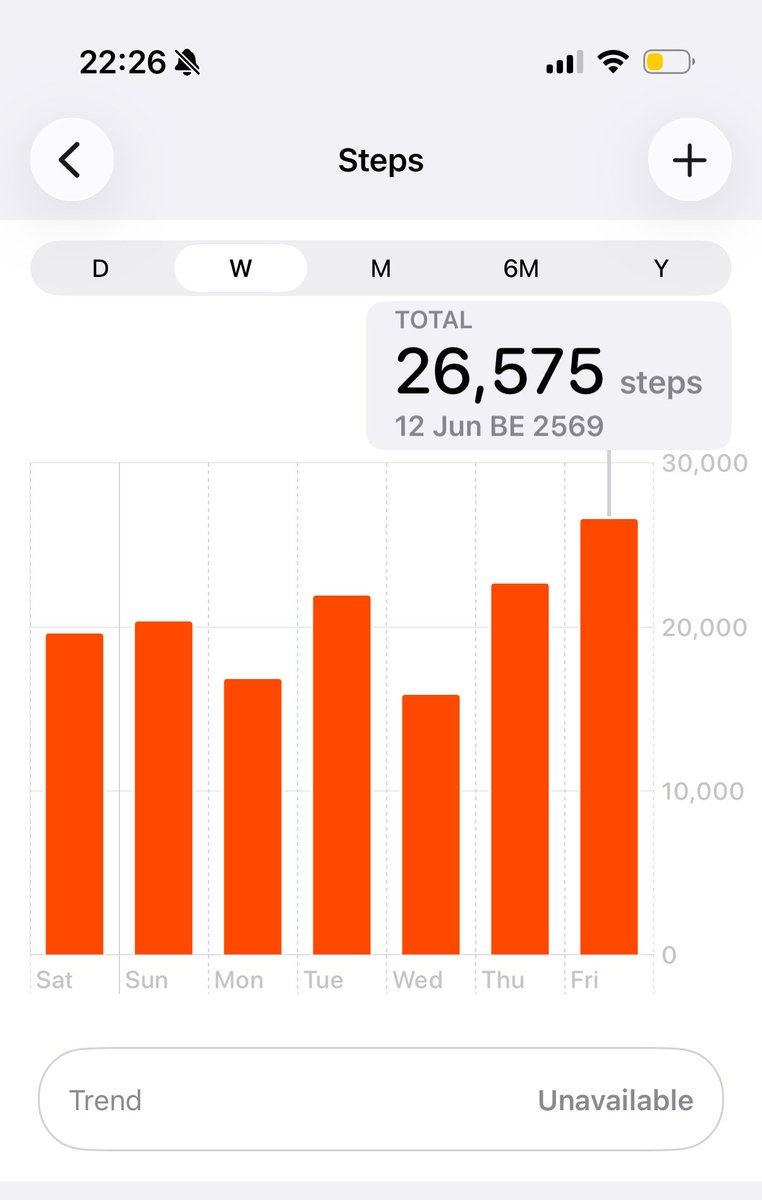Switch to the M (month) view

[x=381, y=268]
